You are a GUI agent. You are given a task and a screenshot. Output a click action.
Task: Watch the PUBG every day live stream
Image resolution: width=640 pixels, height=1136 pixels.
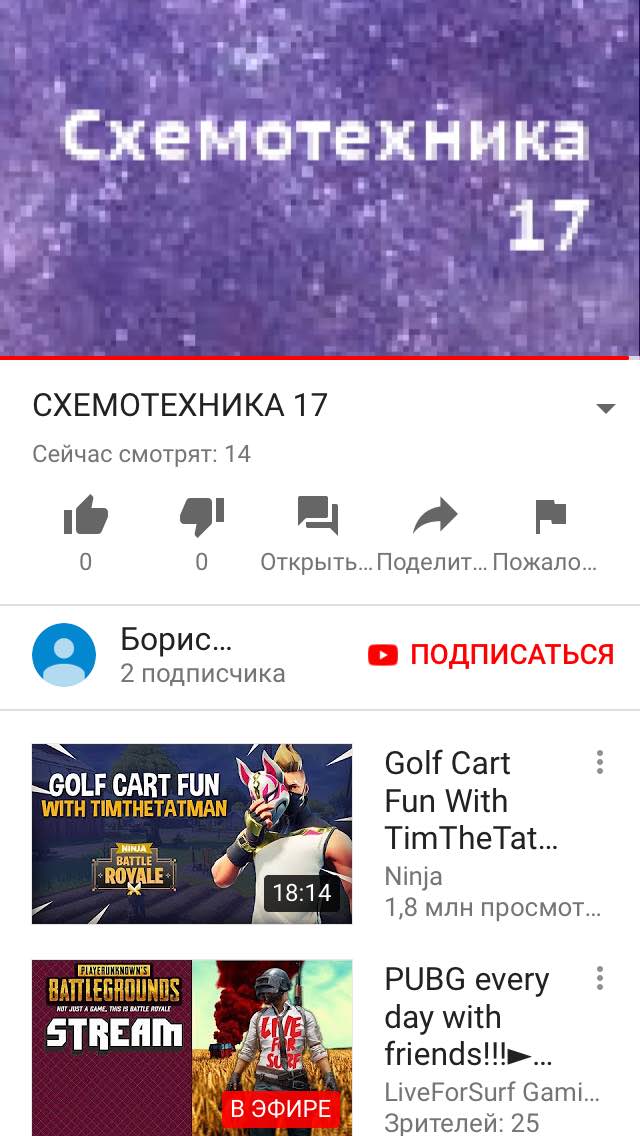(192, 1048)
